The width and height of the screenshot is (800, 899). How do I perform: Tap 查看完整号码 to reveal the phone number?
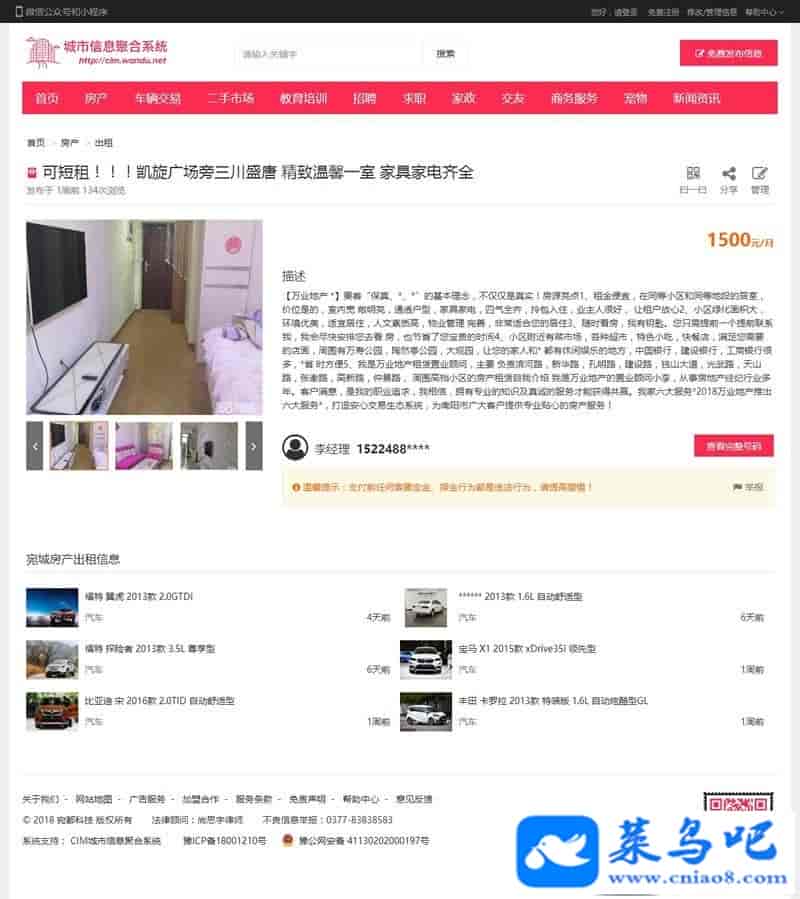click(x=733, y=446)
